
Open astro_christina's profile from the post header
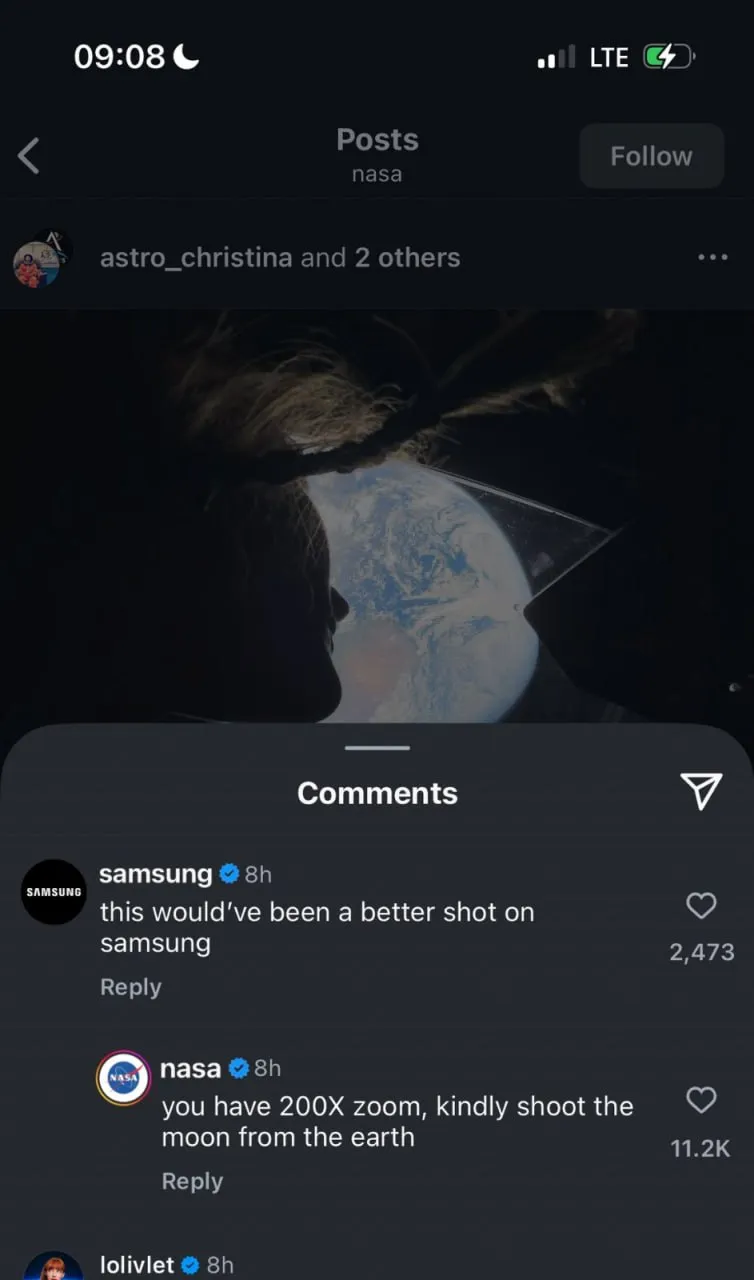click(x=196, y=257)
